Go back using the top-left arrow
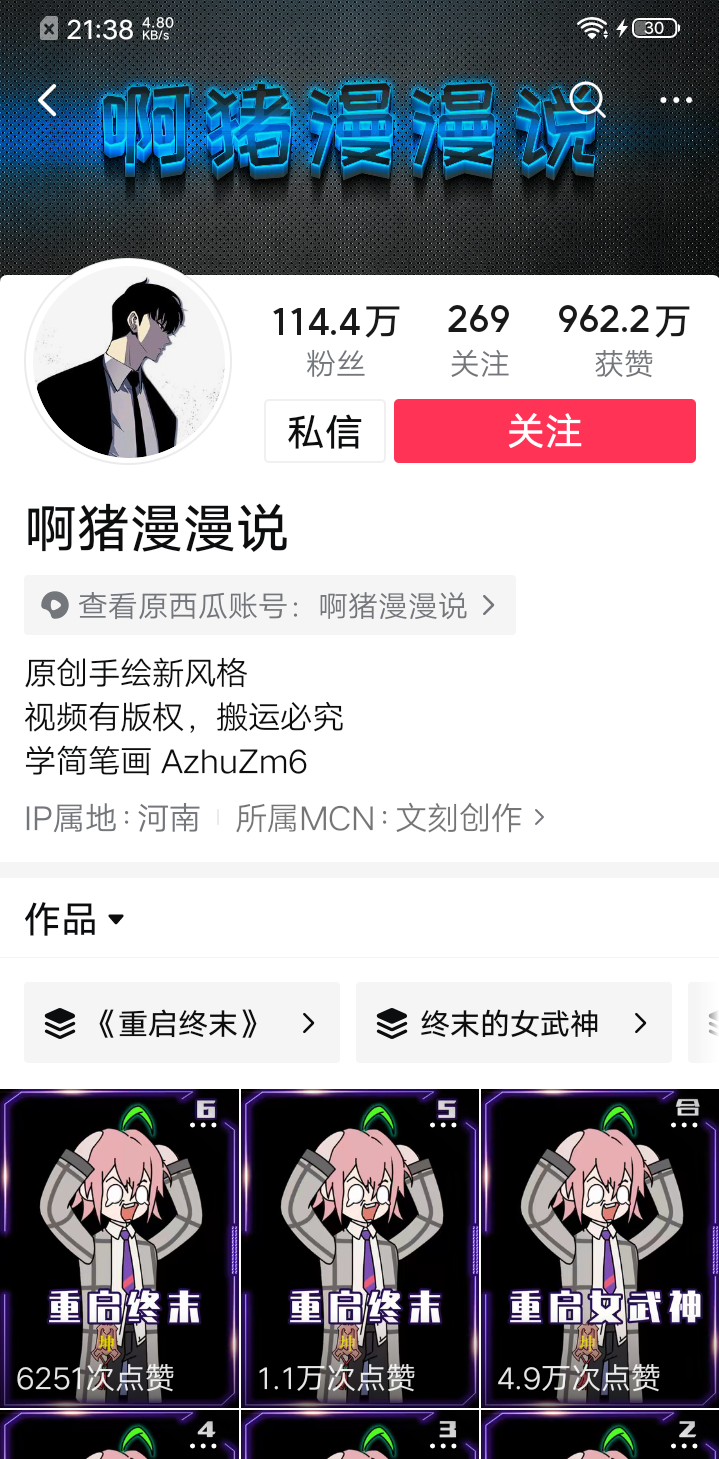 point(47,100)
